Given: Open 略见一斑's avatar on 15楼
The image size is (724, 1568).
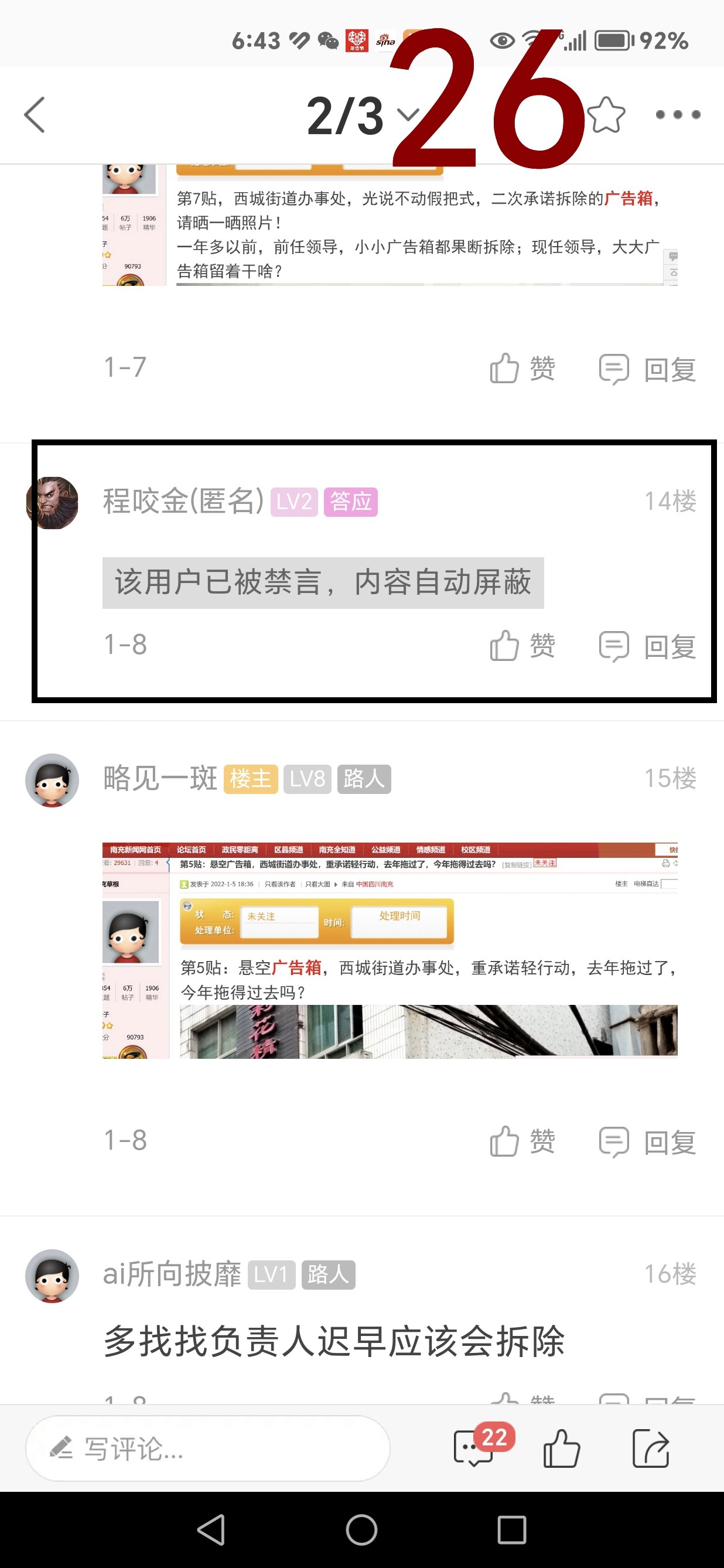Looking at the screenshot, I should point(52,780).
